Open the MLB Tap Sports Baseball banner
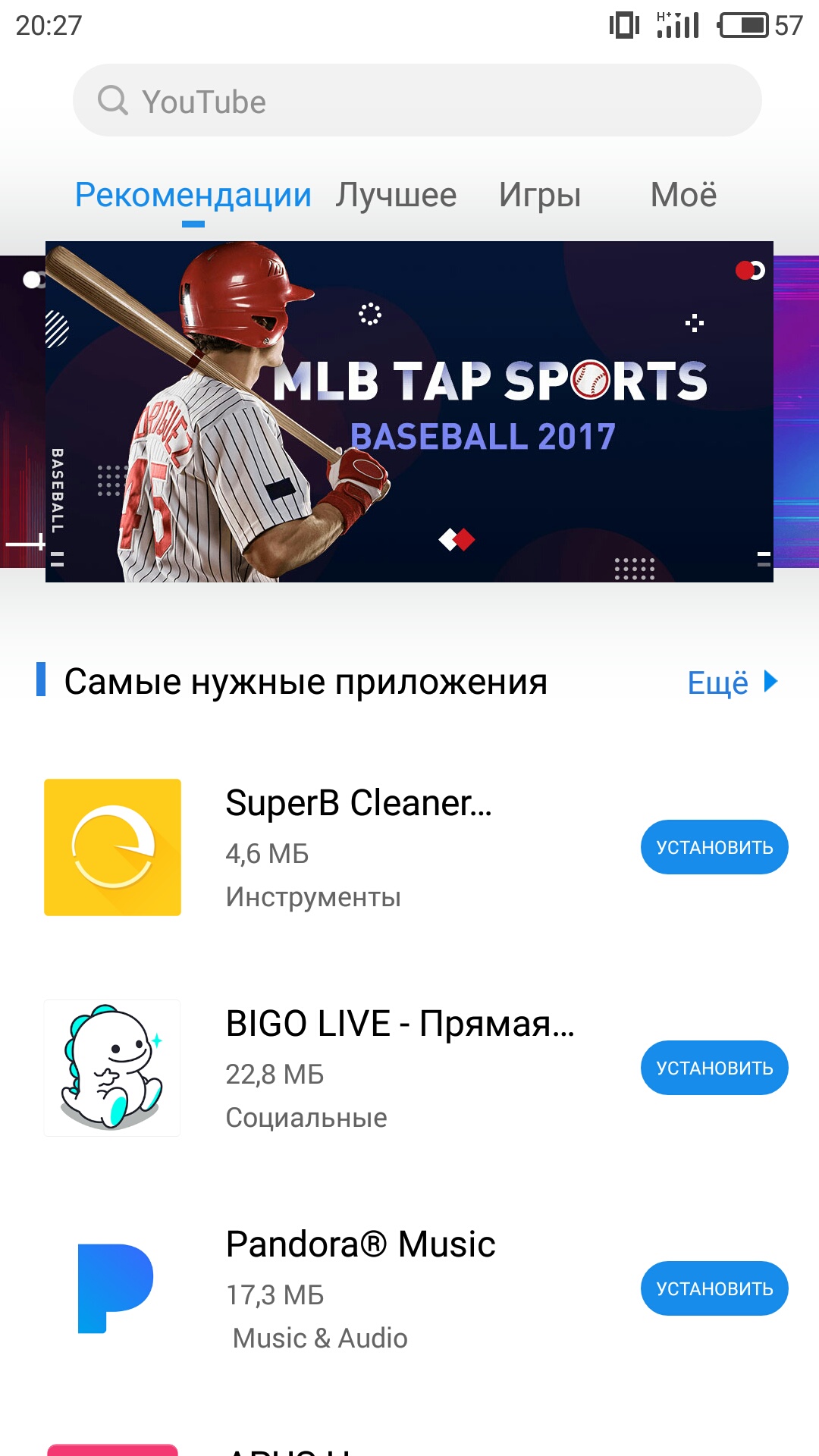This screenshot has height=1456, width=819. [x=409, y=412]
